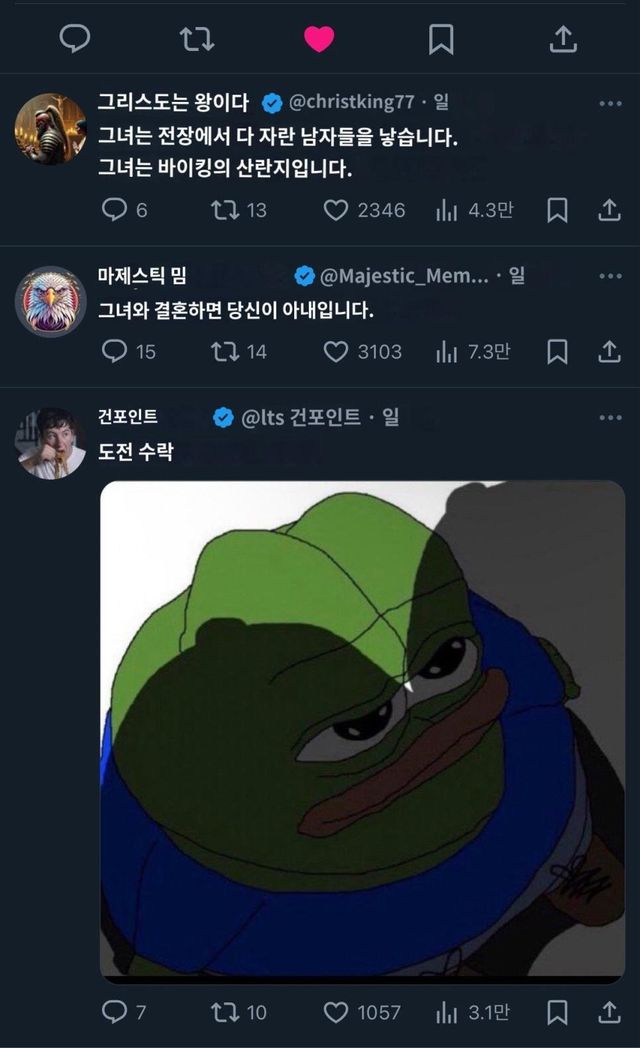Image resolution: width=640 pixels, height=1048 pixels.
Task: Like christking77's reply with 2346 likes
Action: coord(337,210)
